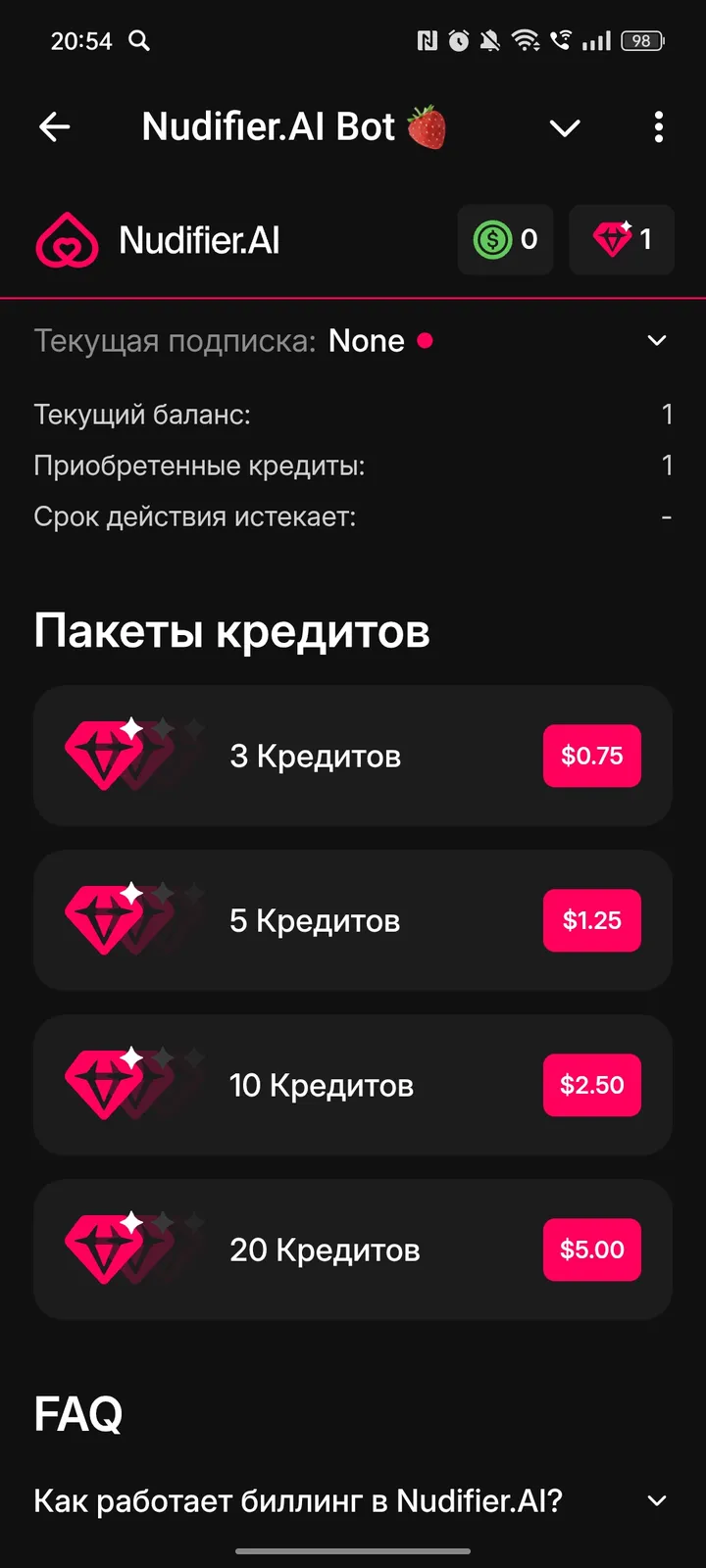Select the 20 Кредитов package for $5.00
The image size is (706, 1568).
(x=591, y=1249)
